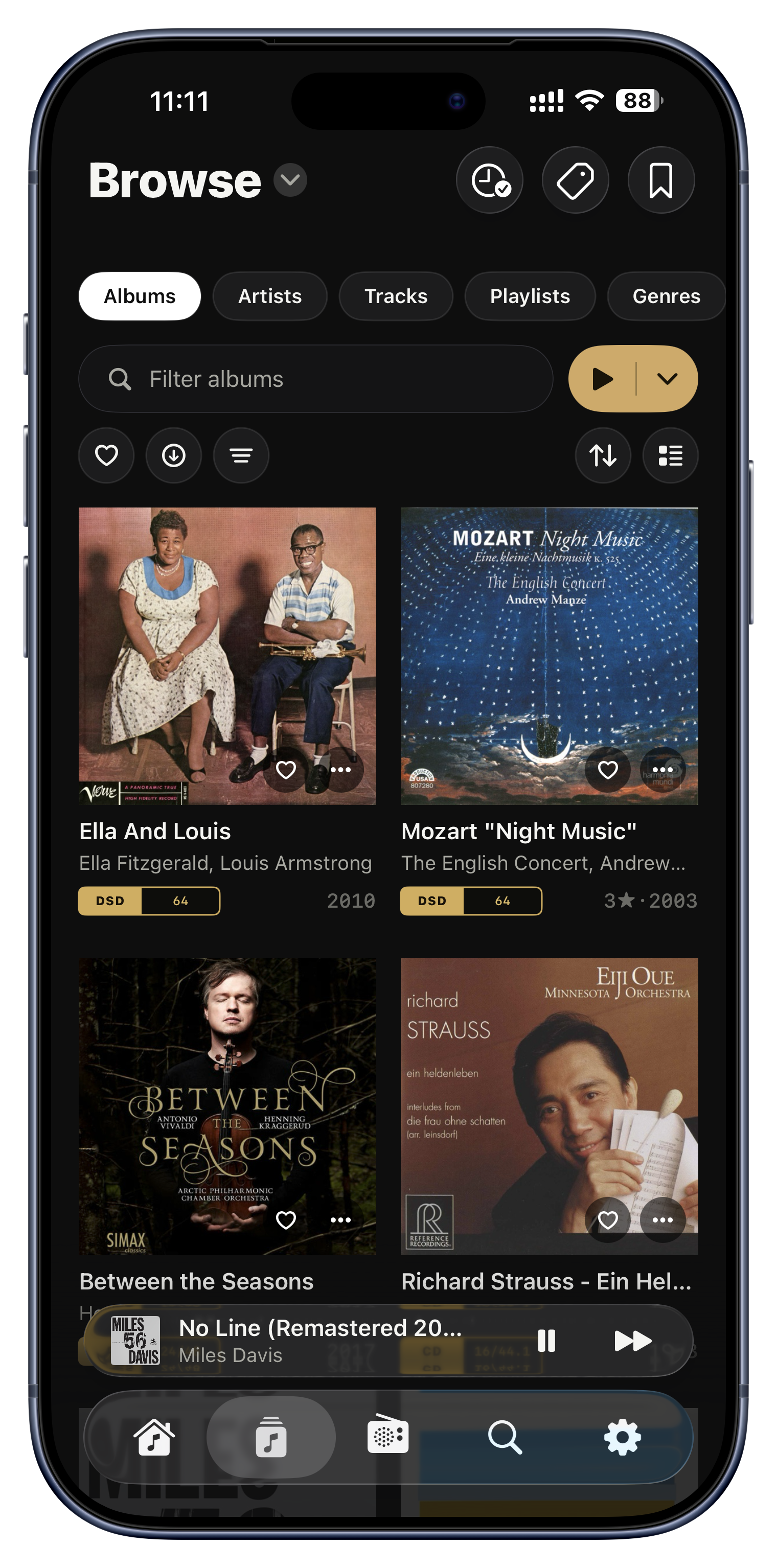Open the settings gear in bottom bar

pyautogui.click(x=622, y=1438)
